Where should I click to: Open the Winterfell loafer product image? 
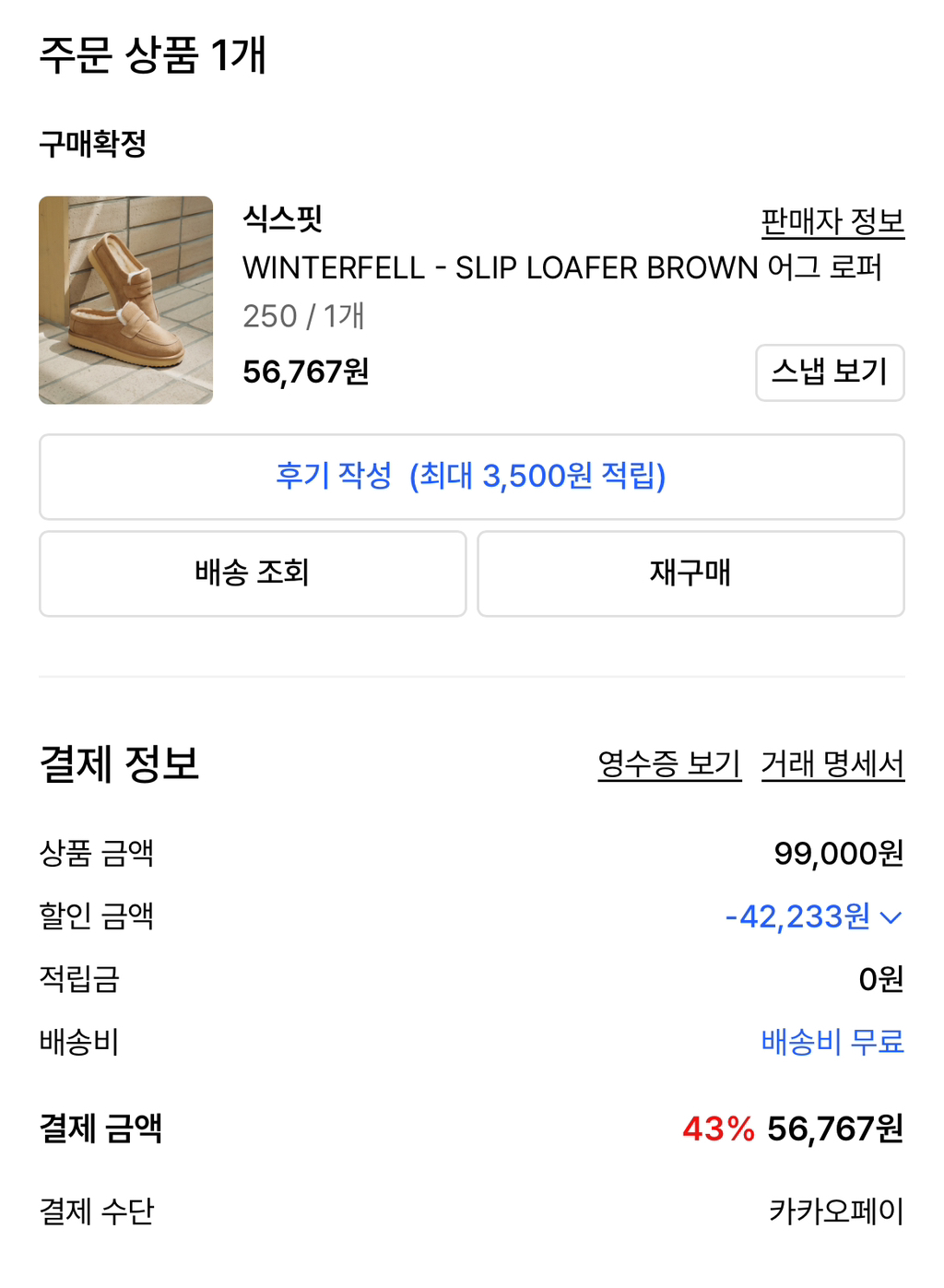[x=126, y=300]
